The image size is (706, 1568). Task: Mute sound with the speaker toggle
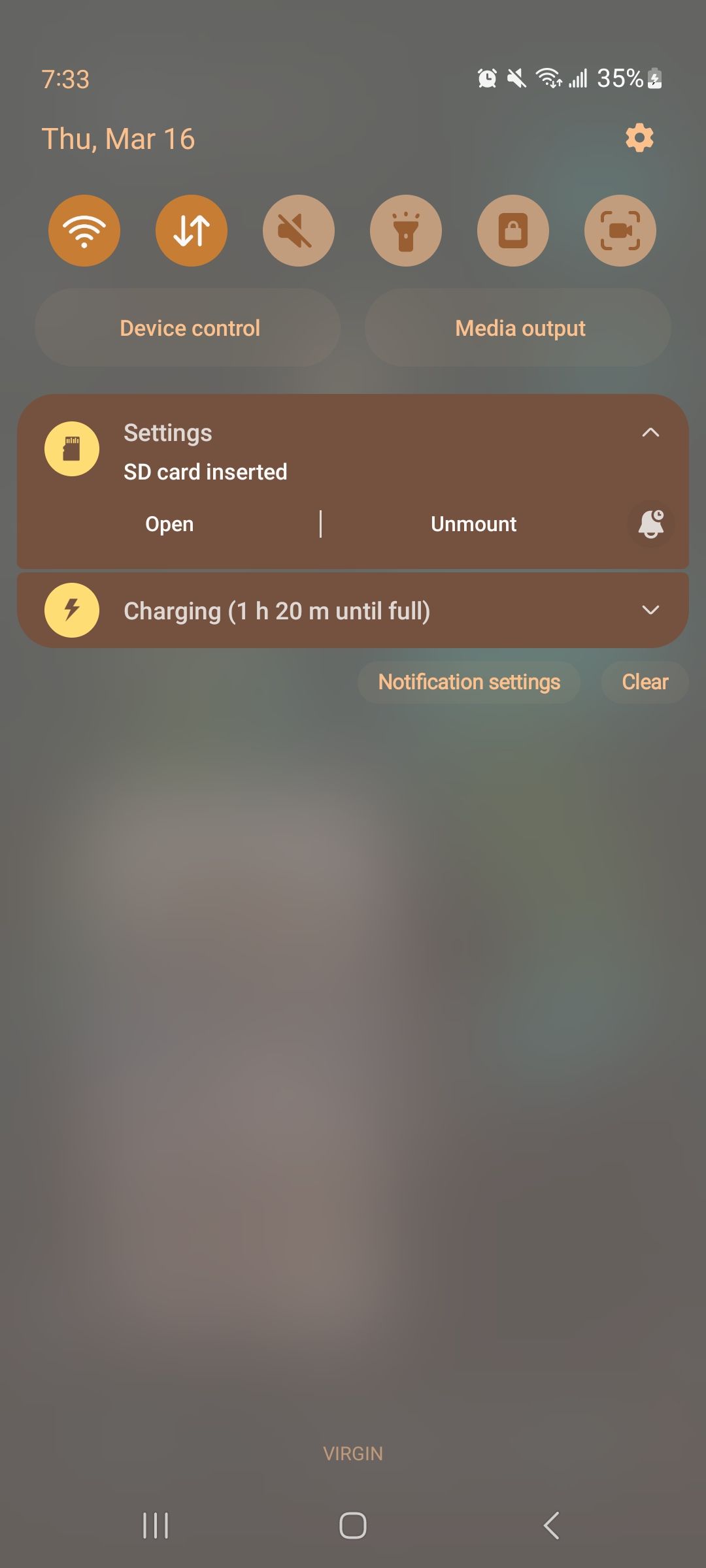coord(298,231)
